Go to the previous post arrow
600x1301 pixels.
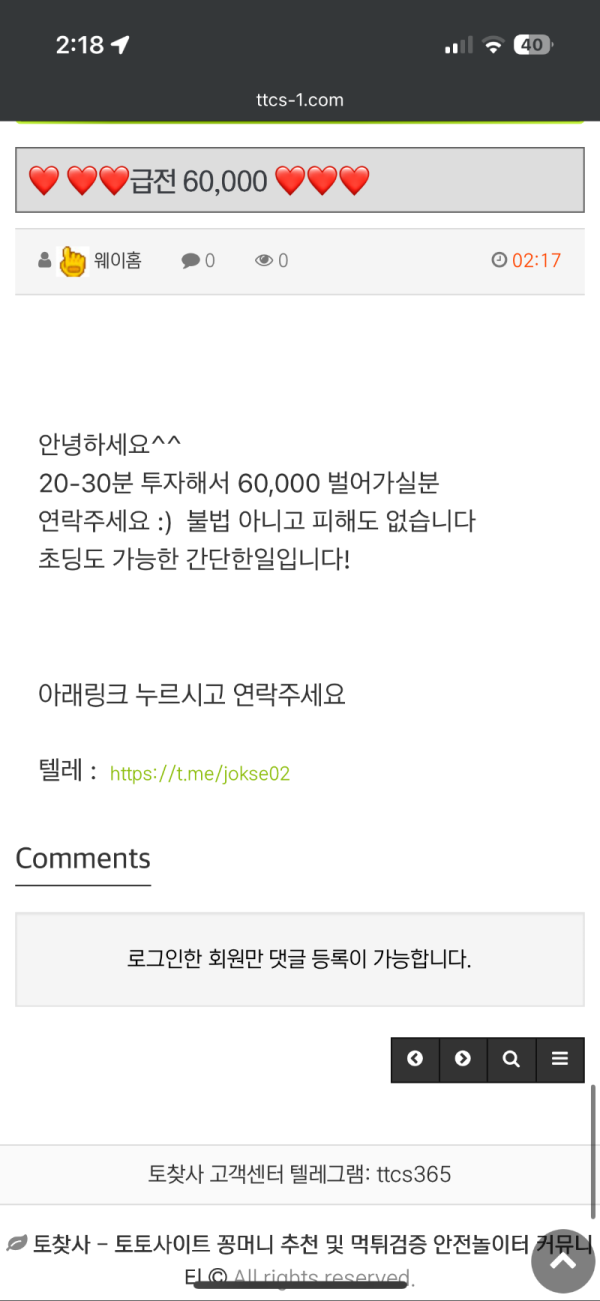pos(415,1059)
